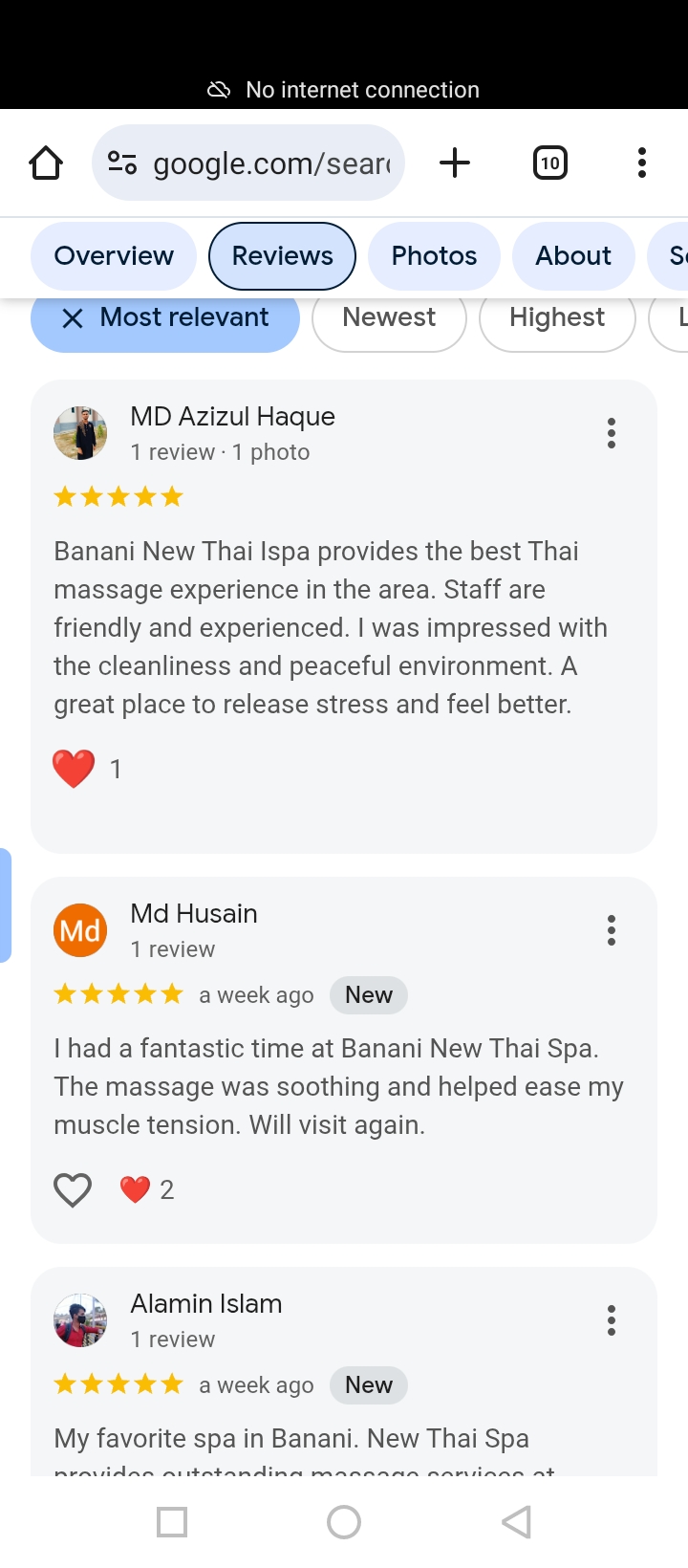
Task: Open options for MD Azizul Haque's review
Action: pos(612,433)
